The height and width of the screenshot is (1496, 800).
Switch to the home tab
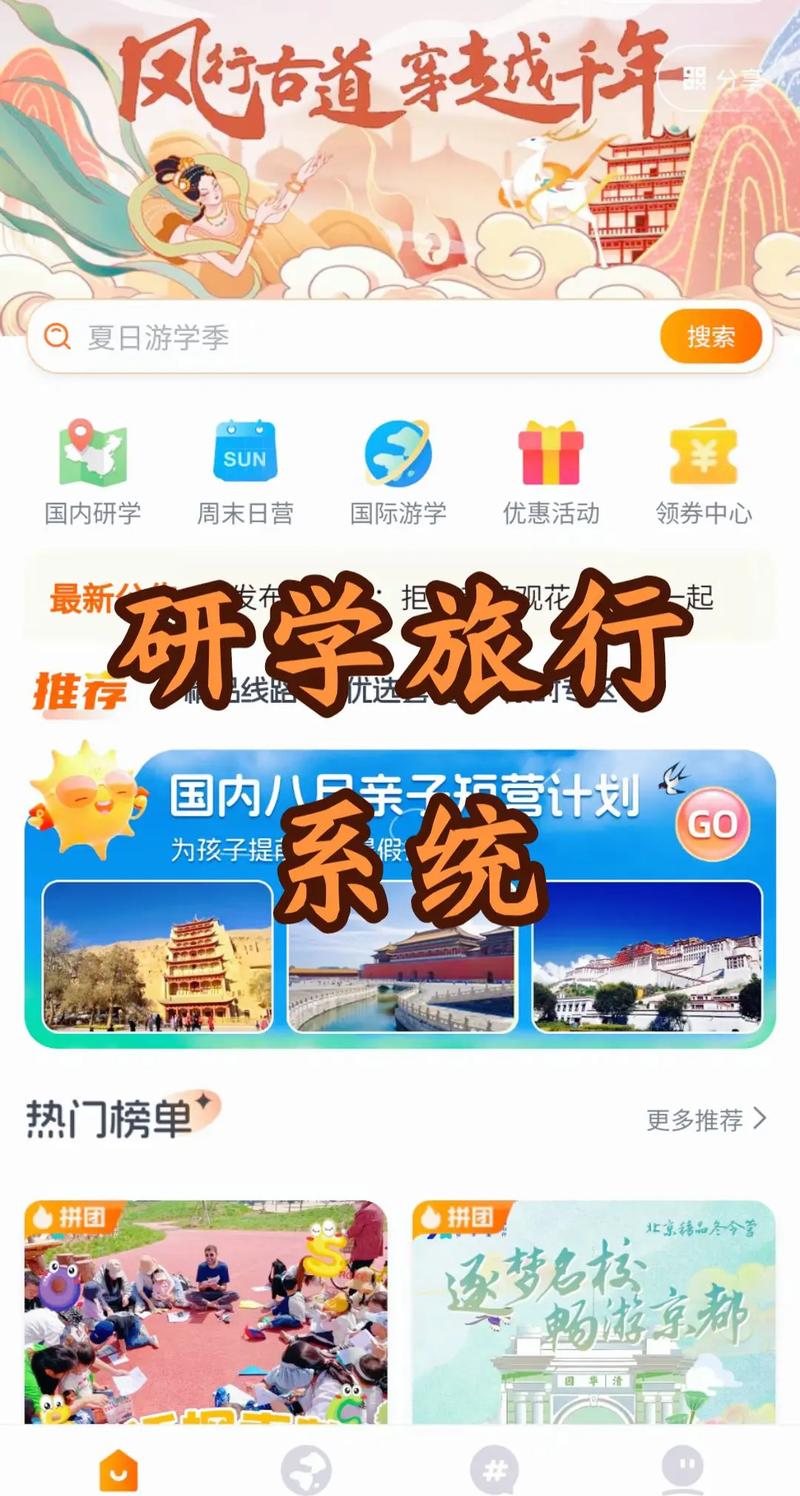(119, 1470)
